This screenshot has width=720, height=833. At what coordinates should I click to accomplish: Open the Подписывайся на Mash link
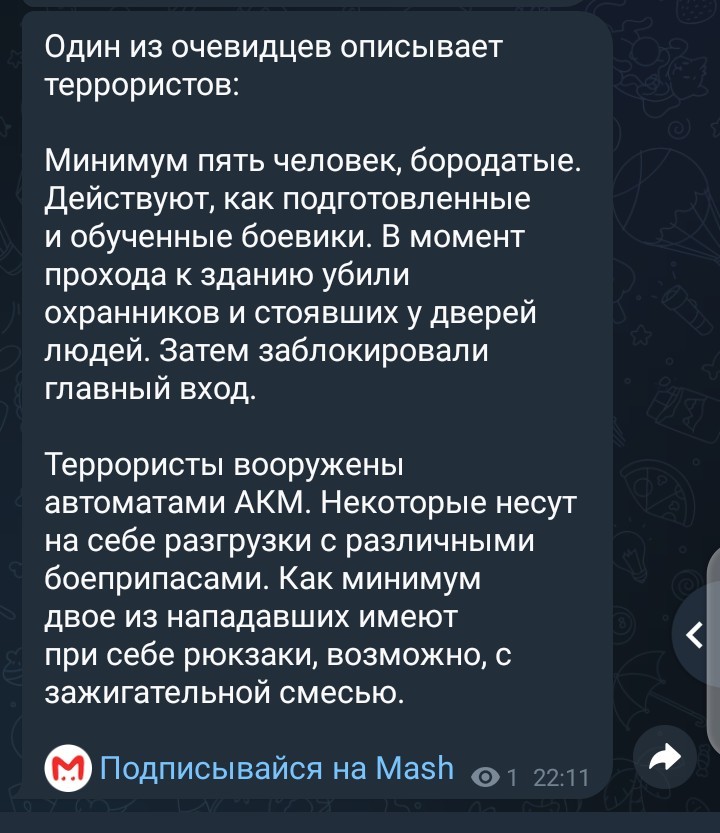click(x=276, y=768)
